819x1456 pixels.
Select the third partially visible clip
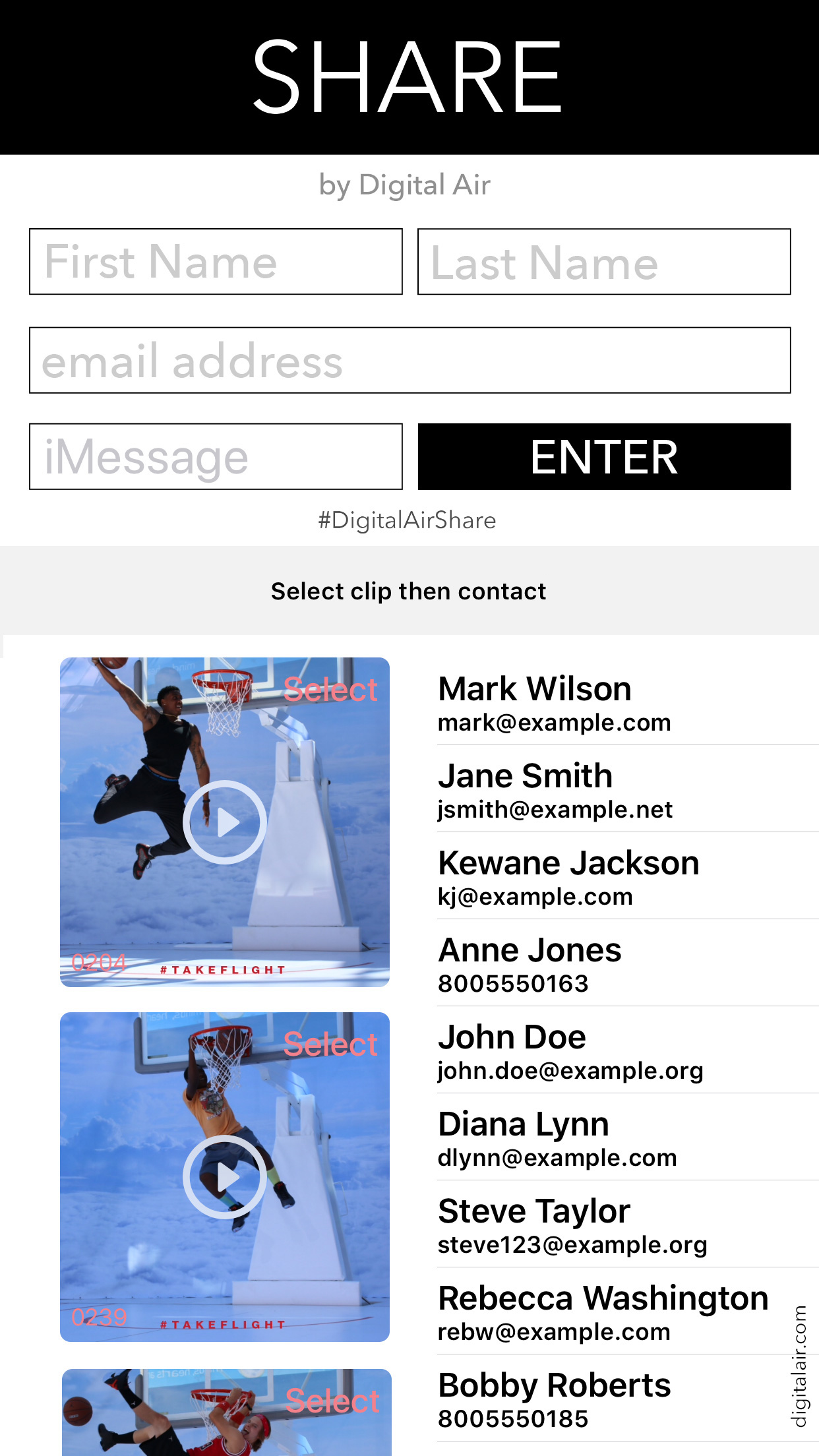(x=332, y=1401)
